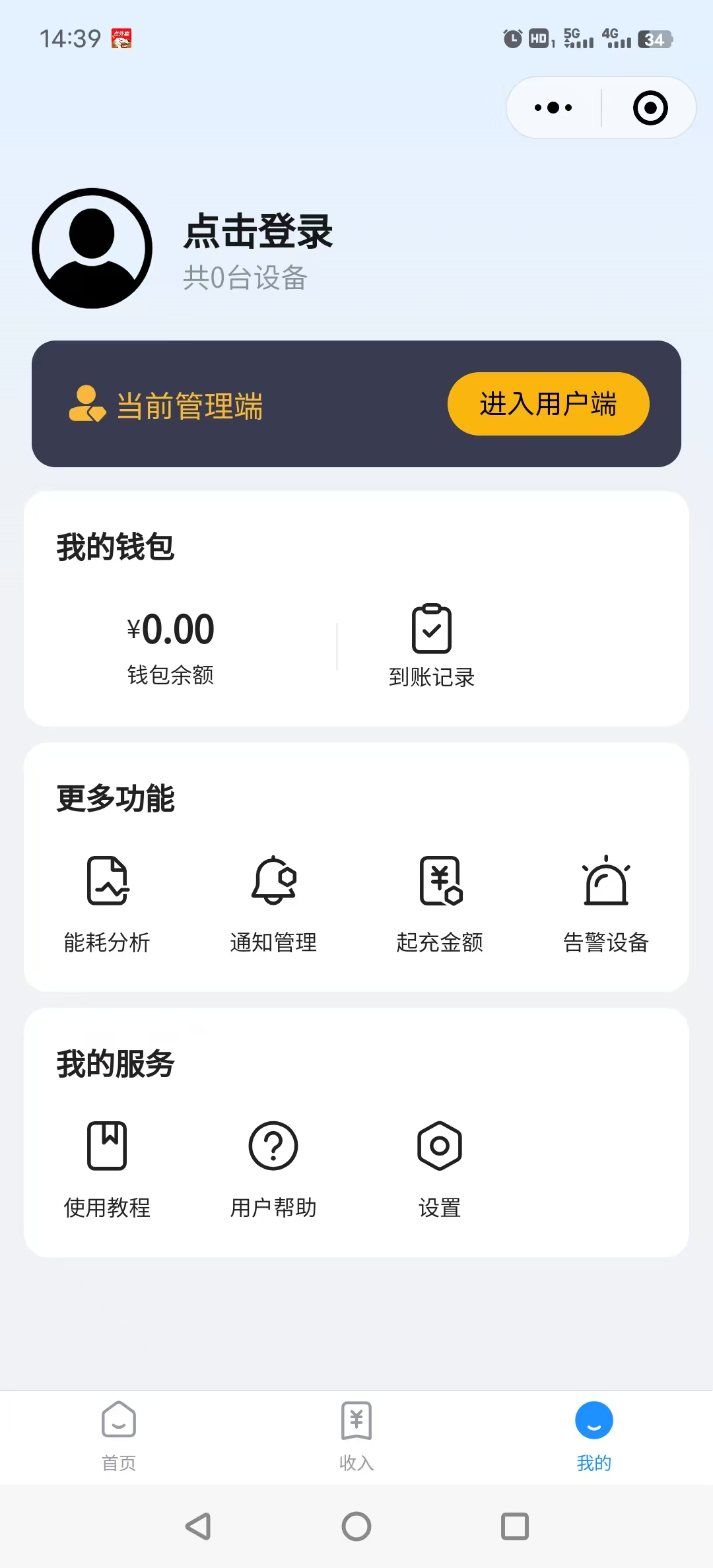Image resolution: width=713 pixels, height=1568 pixels.
Task: Switch using 进入用户端 button
Action: tap(548, 404)
